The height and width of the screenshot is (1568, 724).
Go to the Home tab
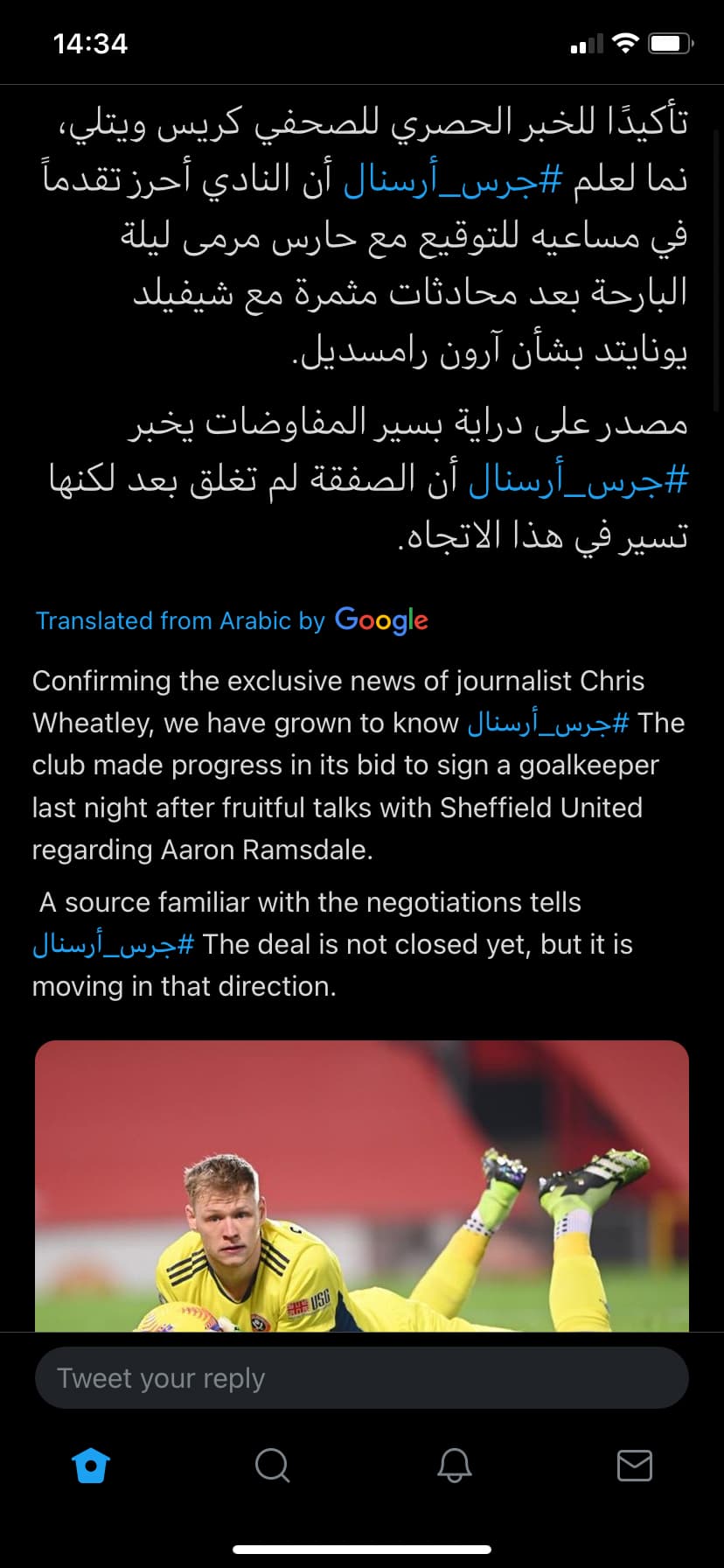pyautogui.click(x=91, y=1466)
